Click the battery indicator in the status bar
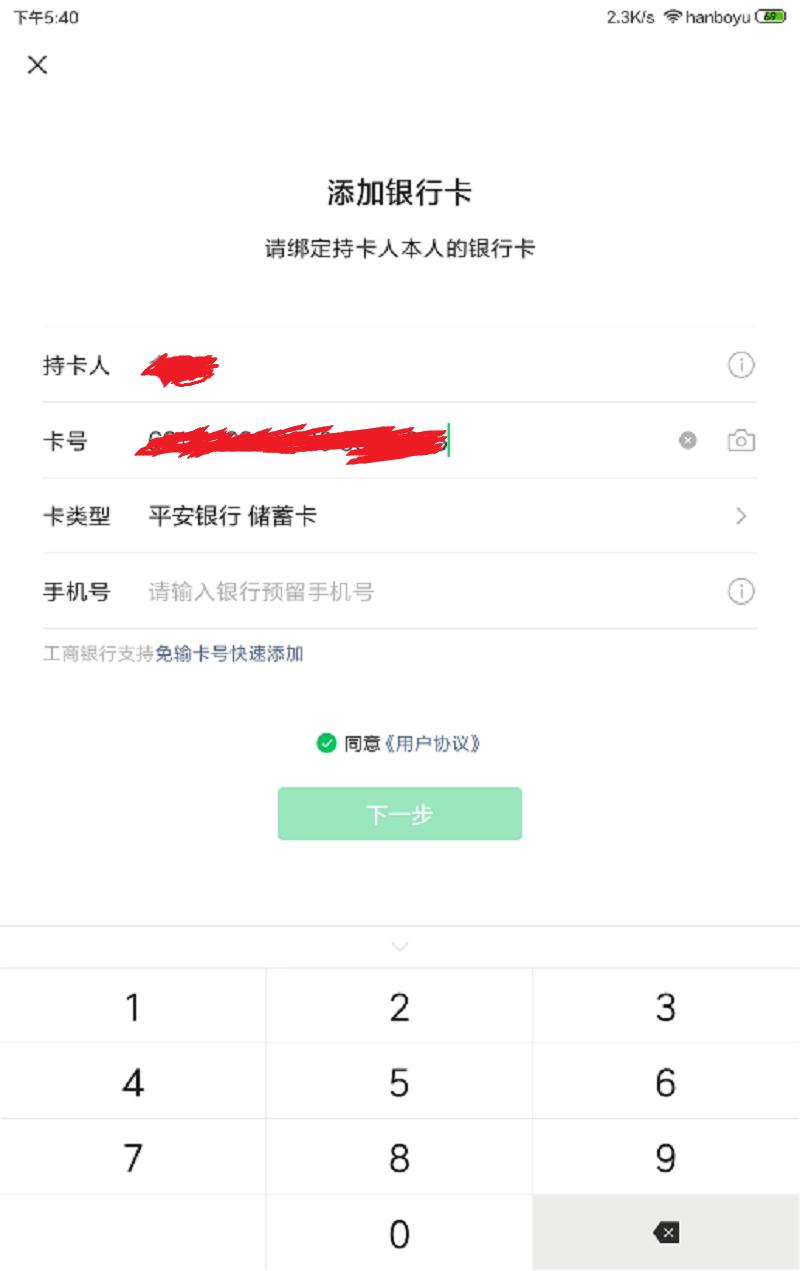The image size is (800, 1271). tap(768, 16)
